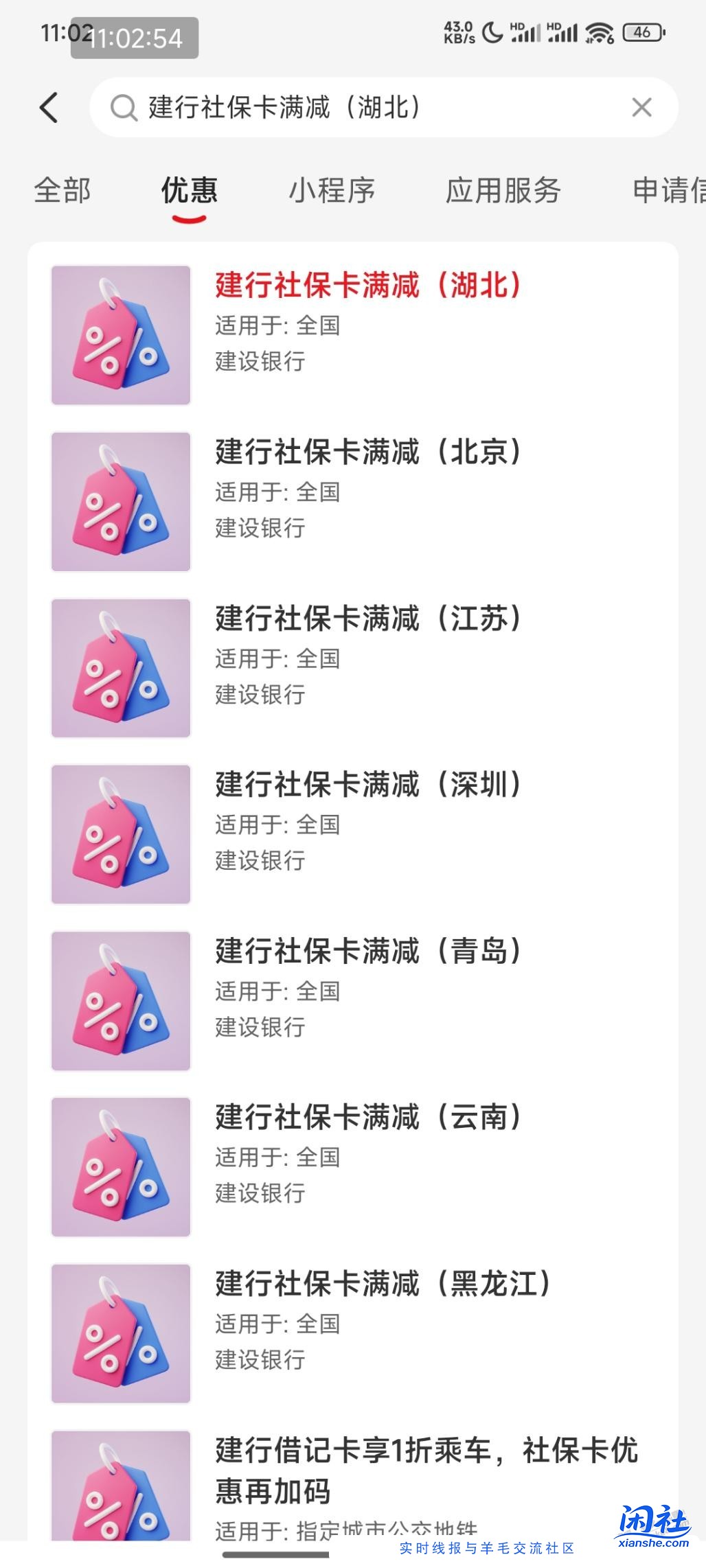The image size is (706, 1568).
Task: Switch to the 全部 tab
Action: [63, 192]
